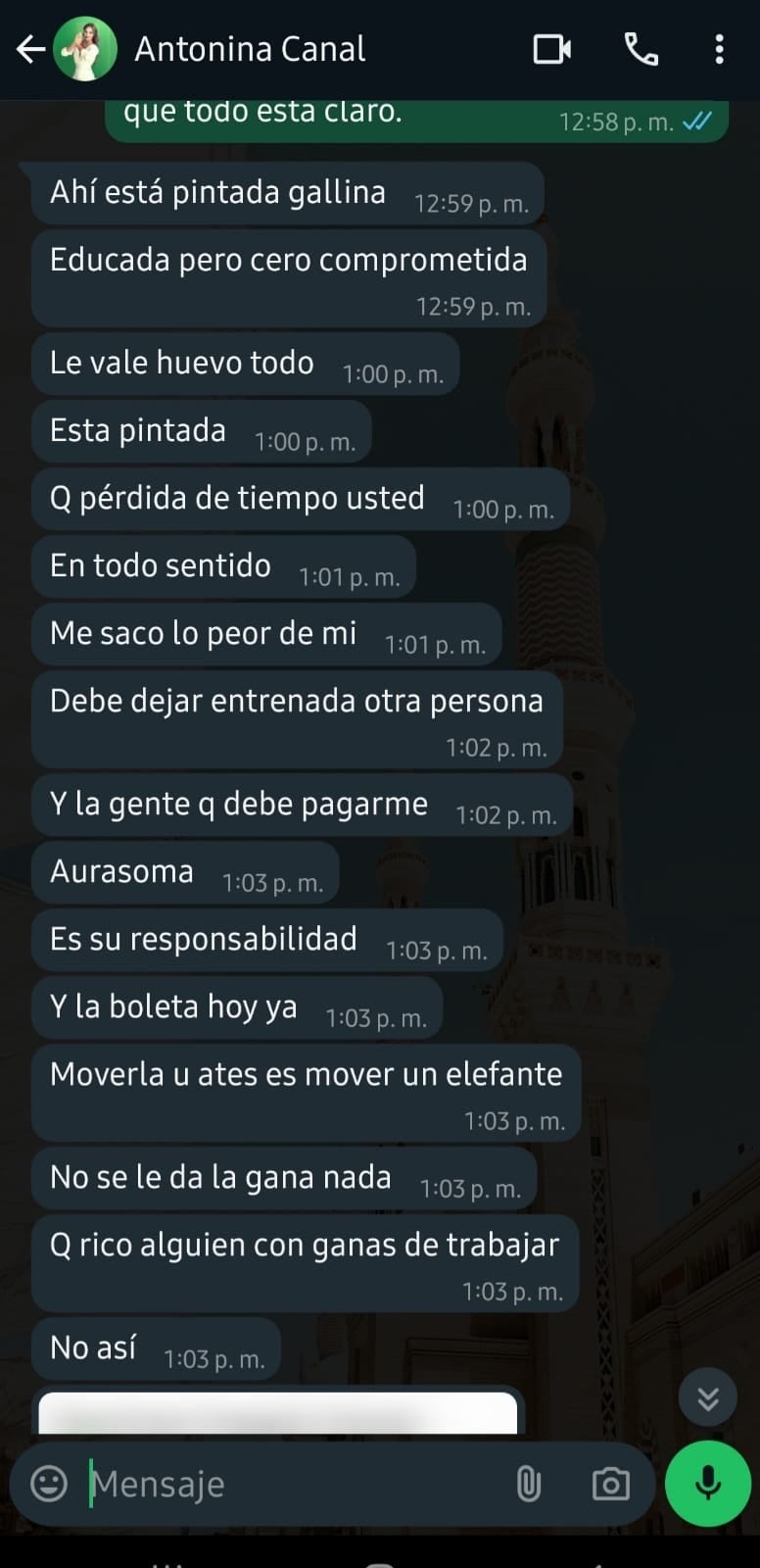Jump to the latest messages
760x1568 pixels.
pos(707,1397)
